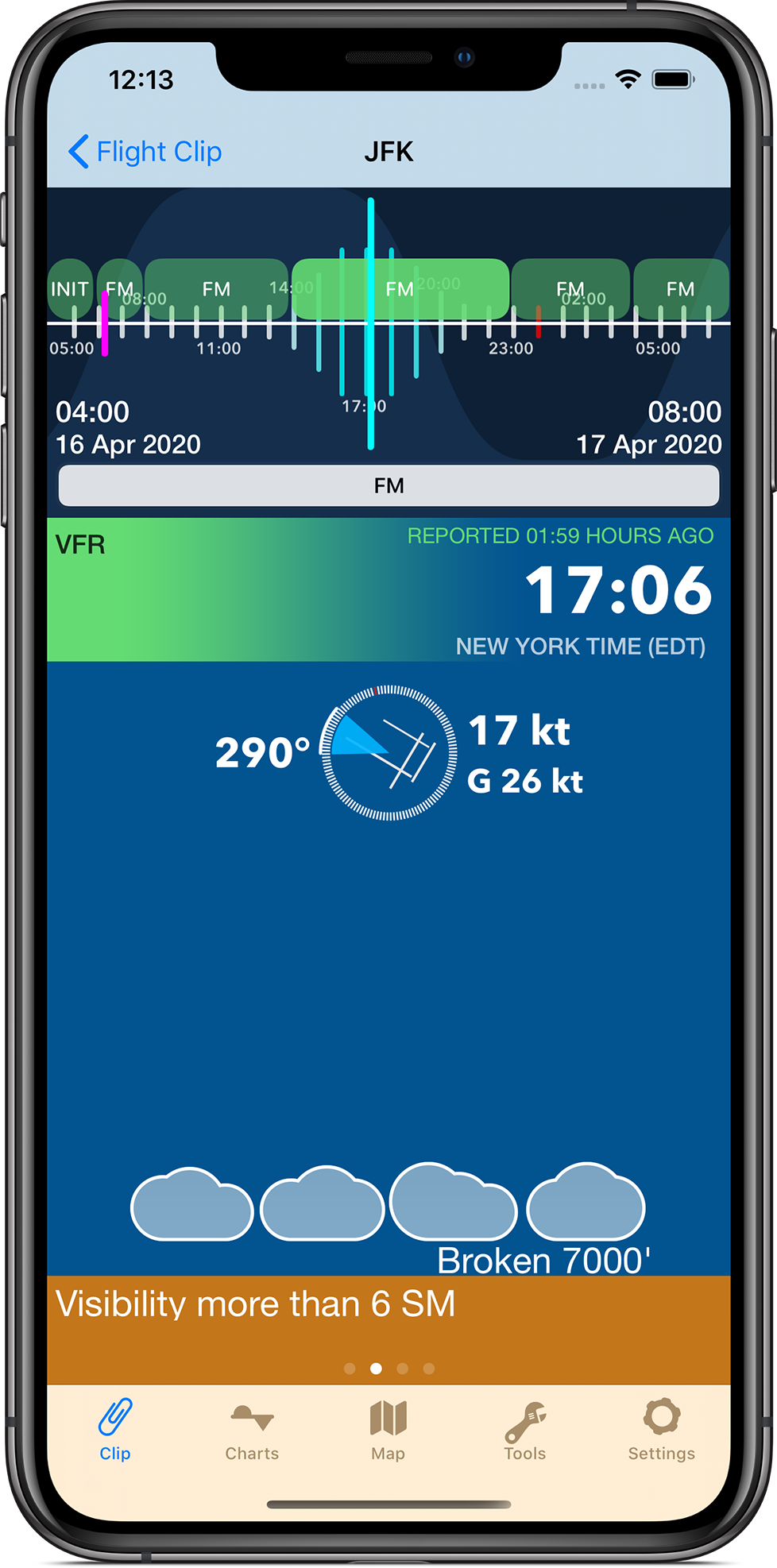Image resolution: width=777 pixels, height=1568 pixels.
Task: Go back to Flight Clip
Action: click(x=145, y=151)
